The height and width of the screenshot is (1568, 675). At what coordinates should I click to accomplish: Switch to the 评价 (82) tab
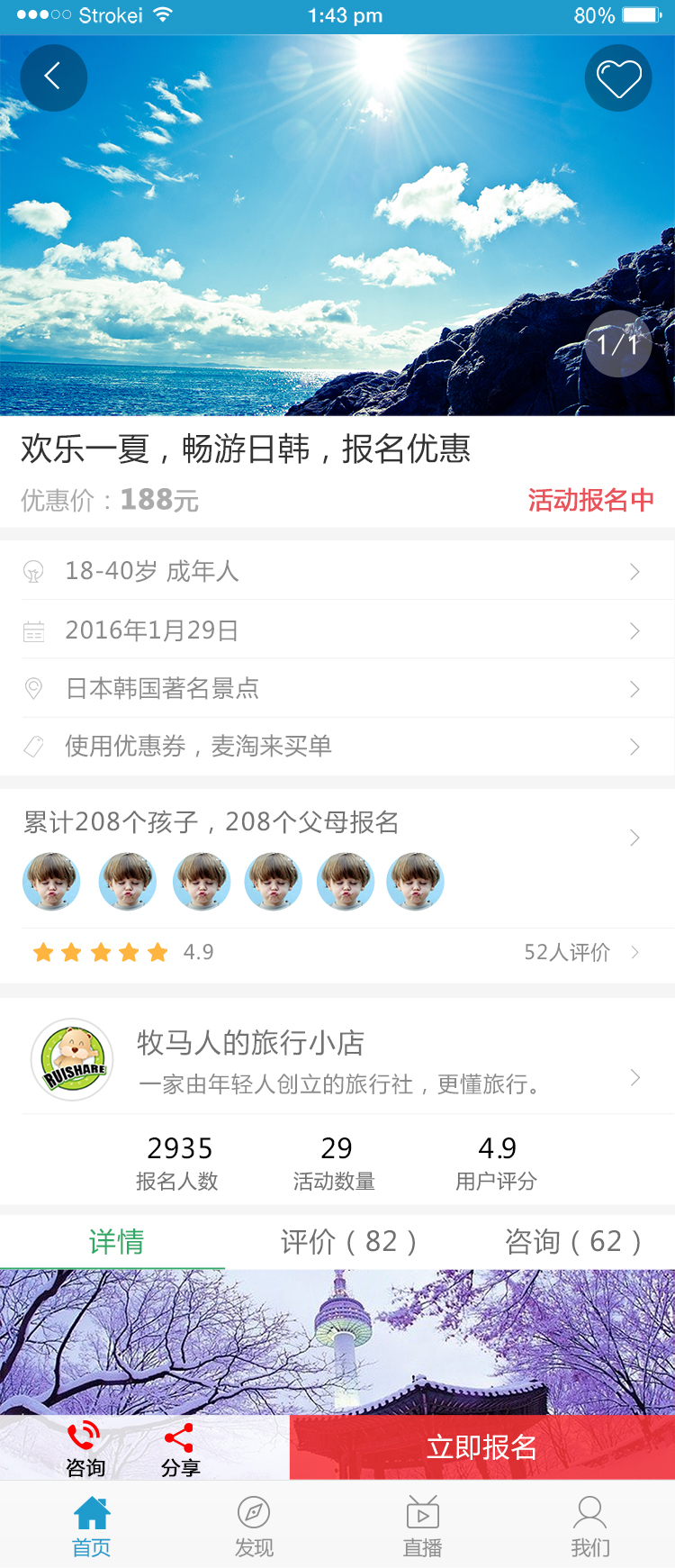(x=347, y=1242)
